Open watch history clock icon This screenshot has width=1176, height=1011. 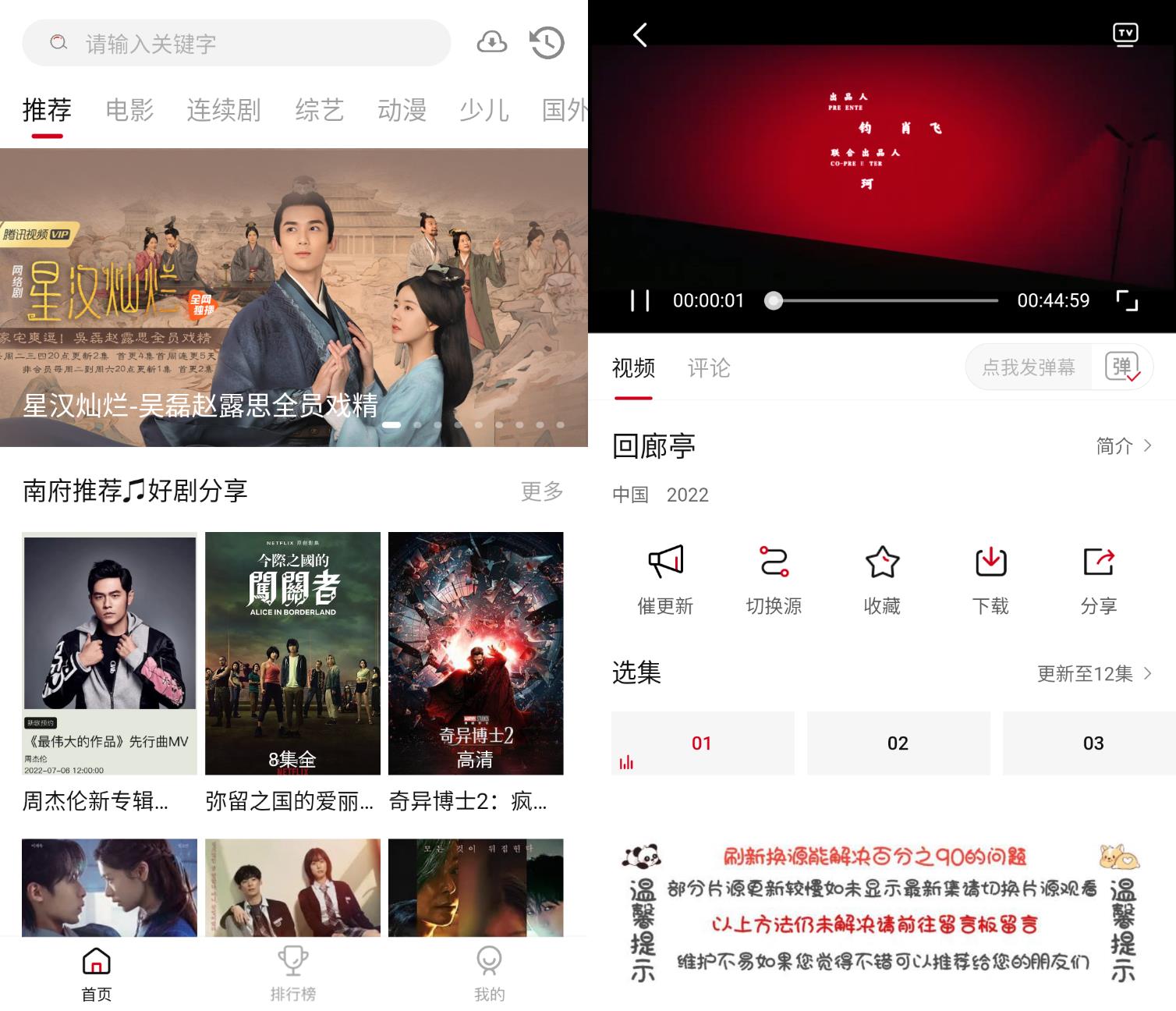[x=547, y=43]
